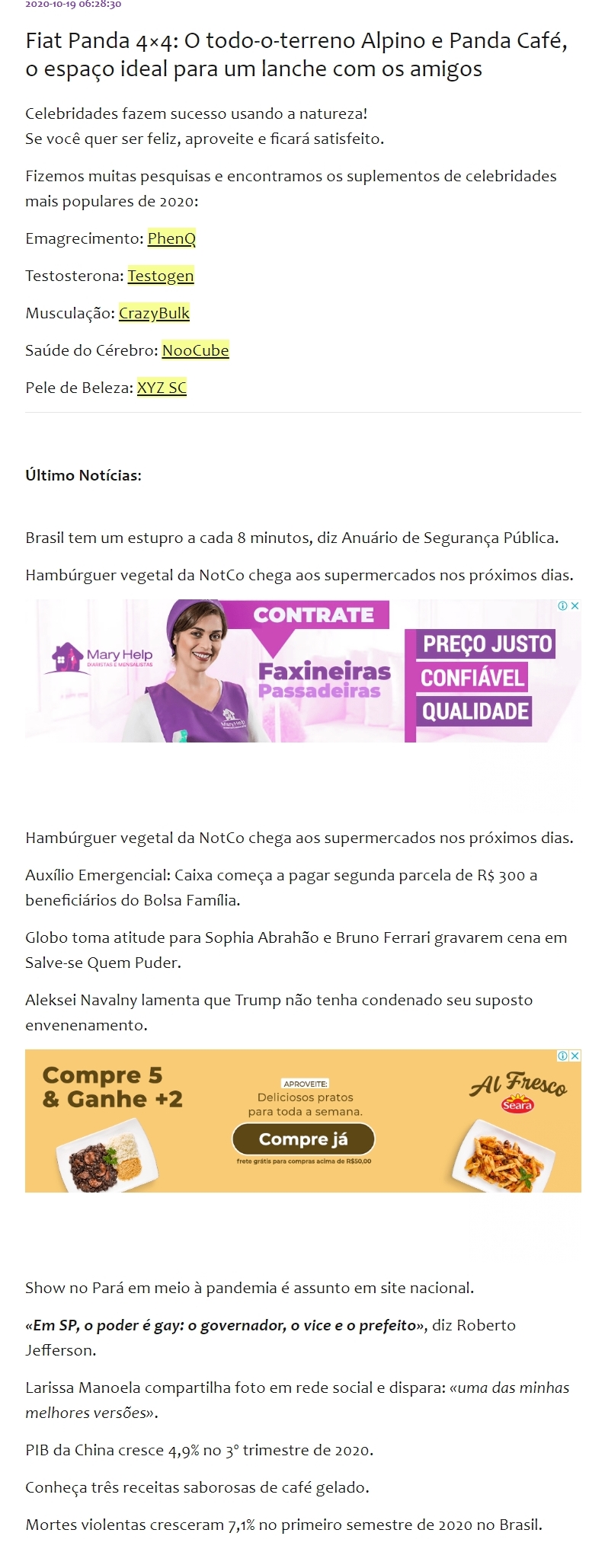The image size is (589, 1568).
Task: Open the Mary Help ad banner
Action: (x=303, y=671)
